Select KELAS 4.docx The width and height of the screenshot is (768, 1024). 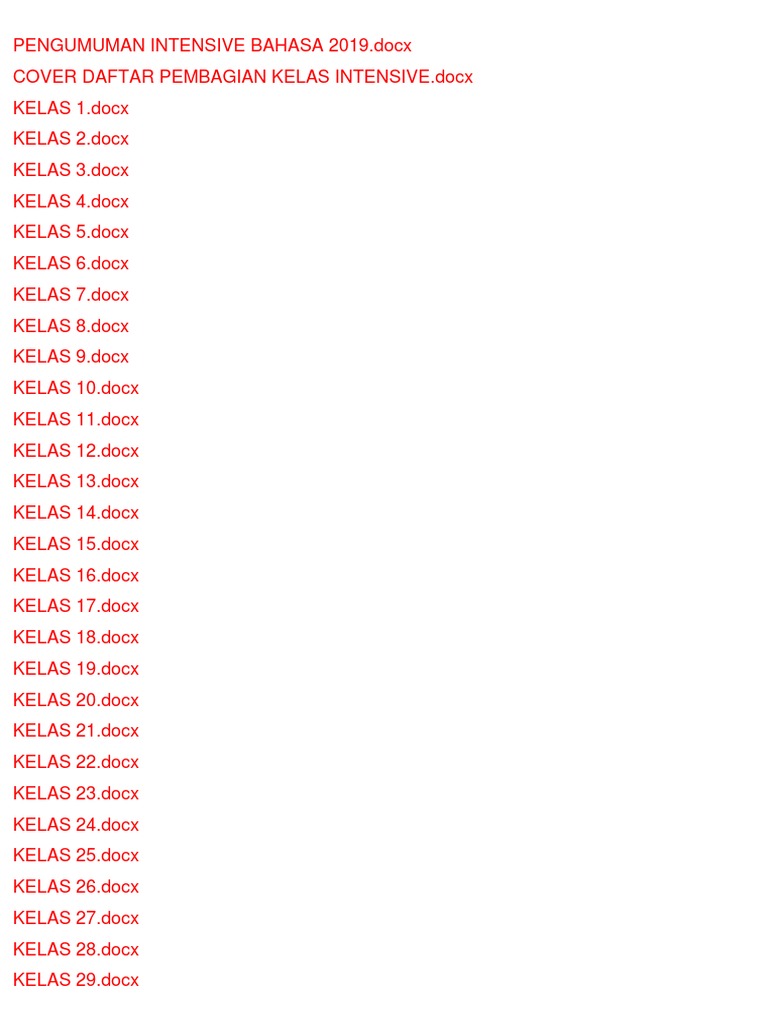coord(71,201)
